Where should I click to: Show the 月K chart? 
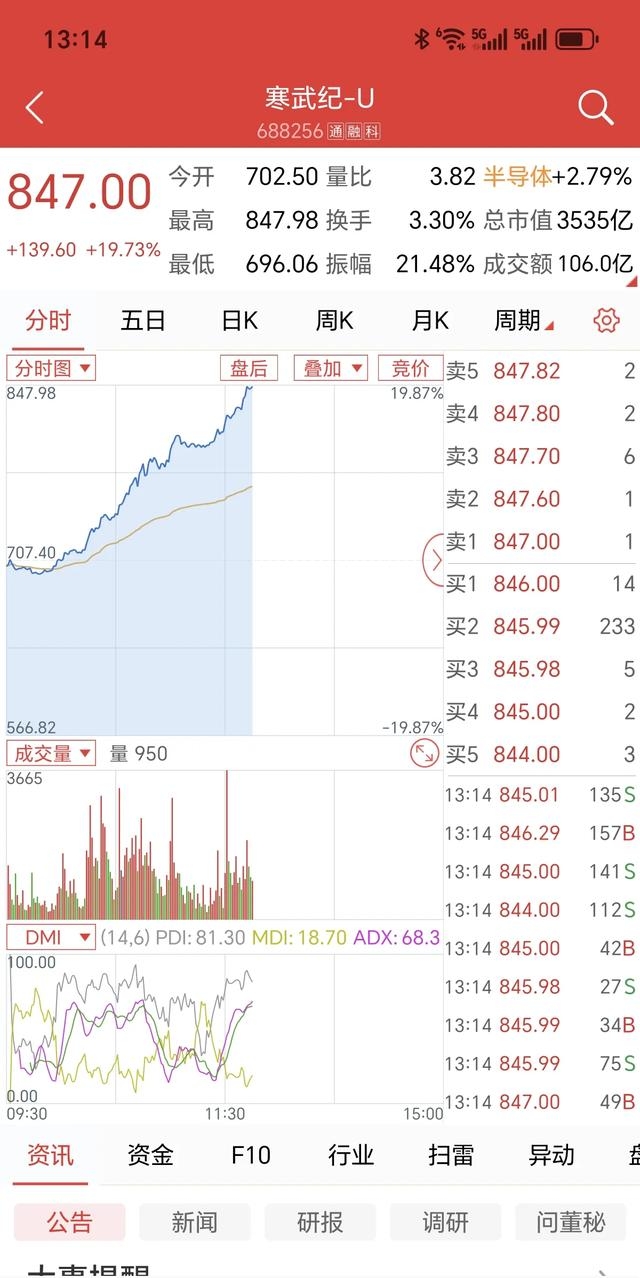point(430,321)
